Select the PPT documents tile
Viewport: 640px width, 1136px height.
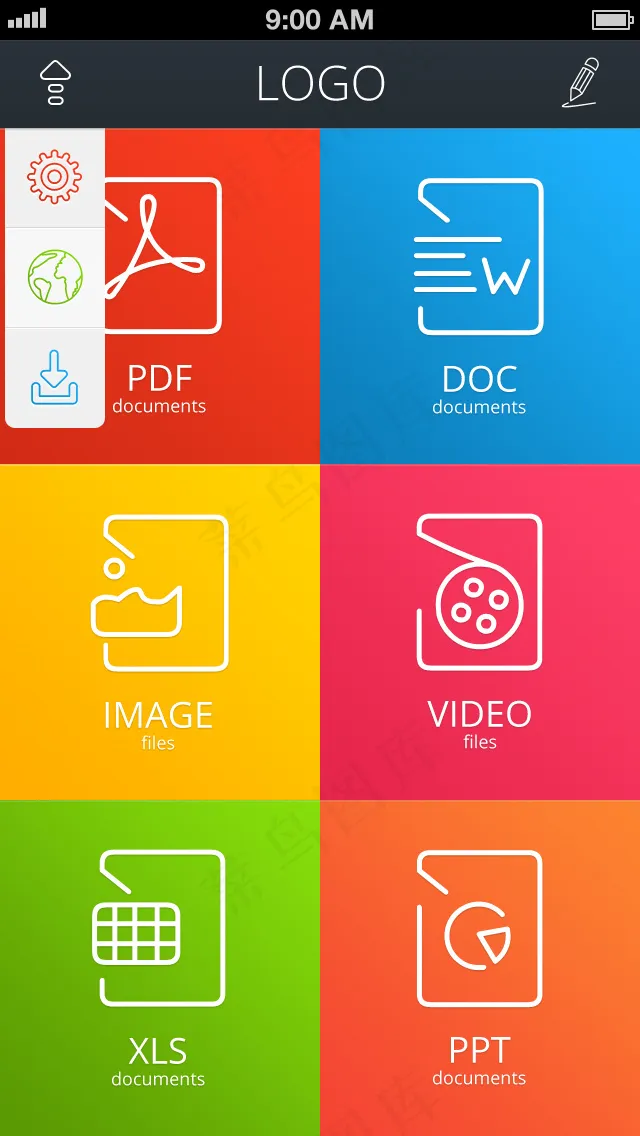pyautogui.click(x=480, y=968)
